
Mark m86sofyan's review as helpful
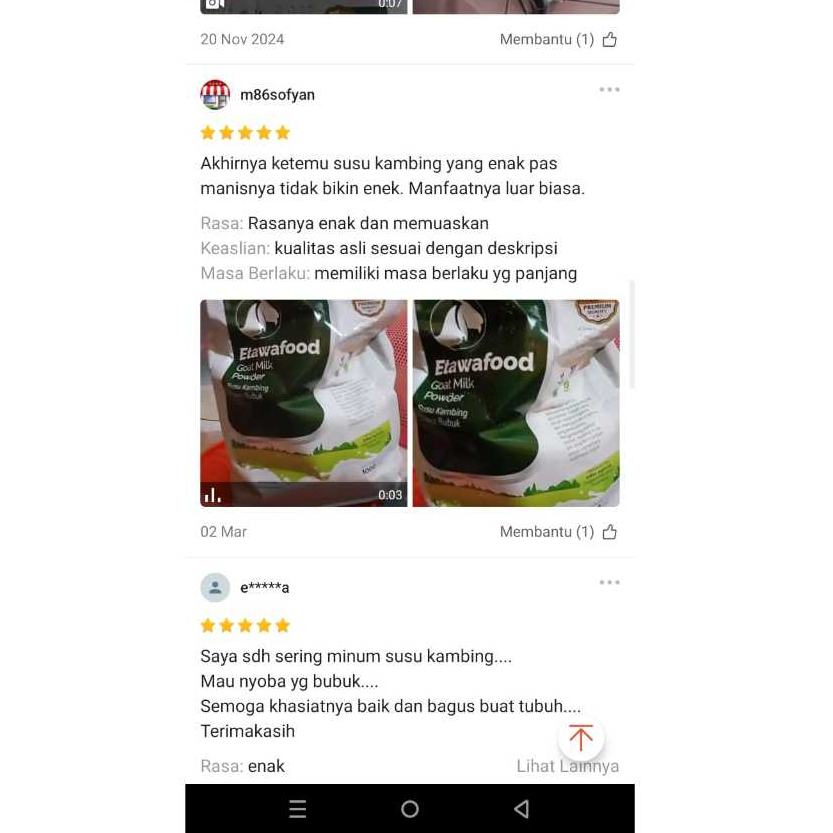point(609,532)
